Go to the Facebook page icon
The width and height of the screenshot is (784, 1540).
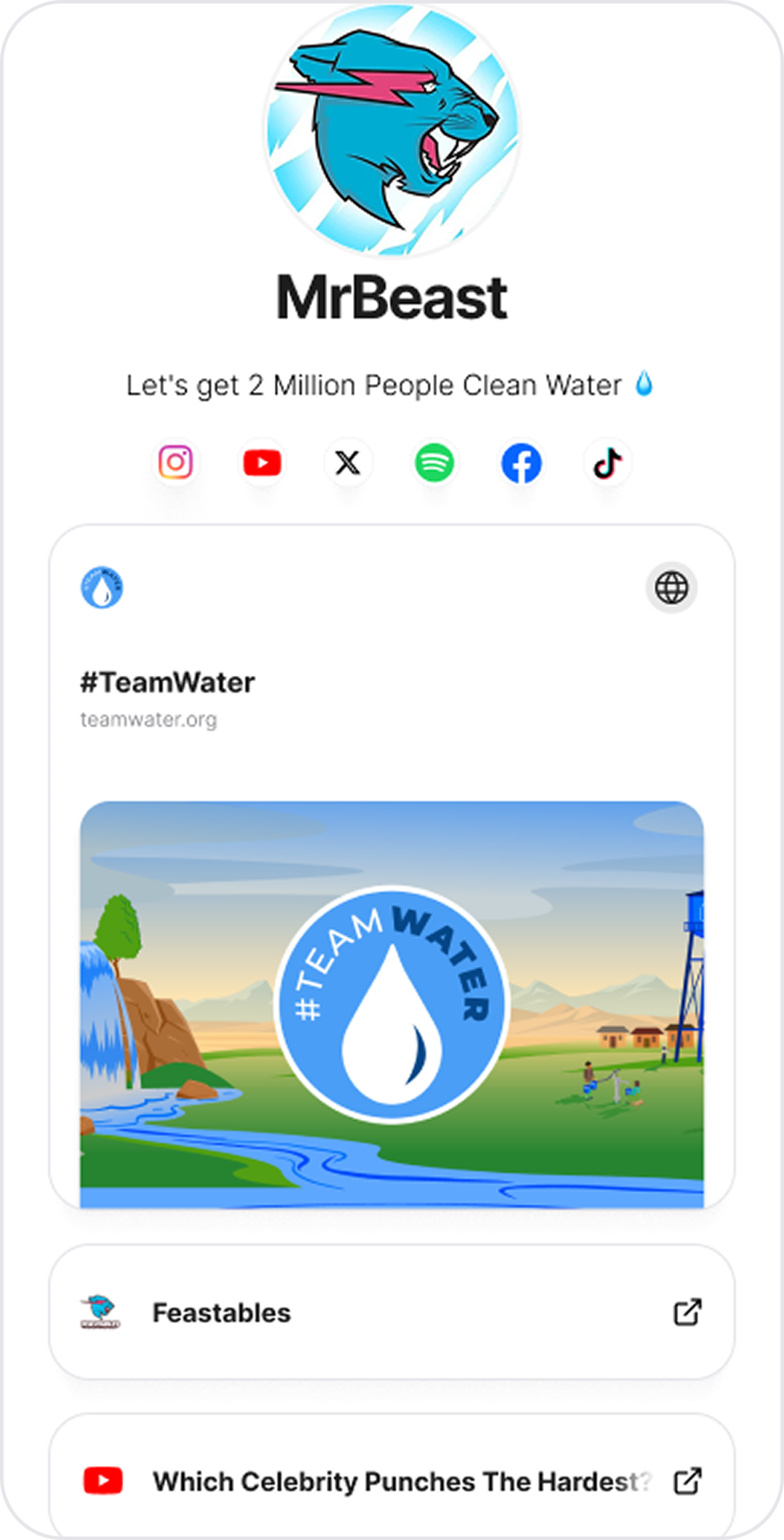click(521, 462)
